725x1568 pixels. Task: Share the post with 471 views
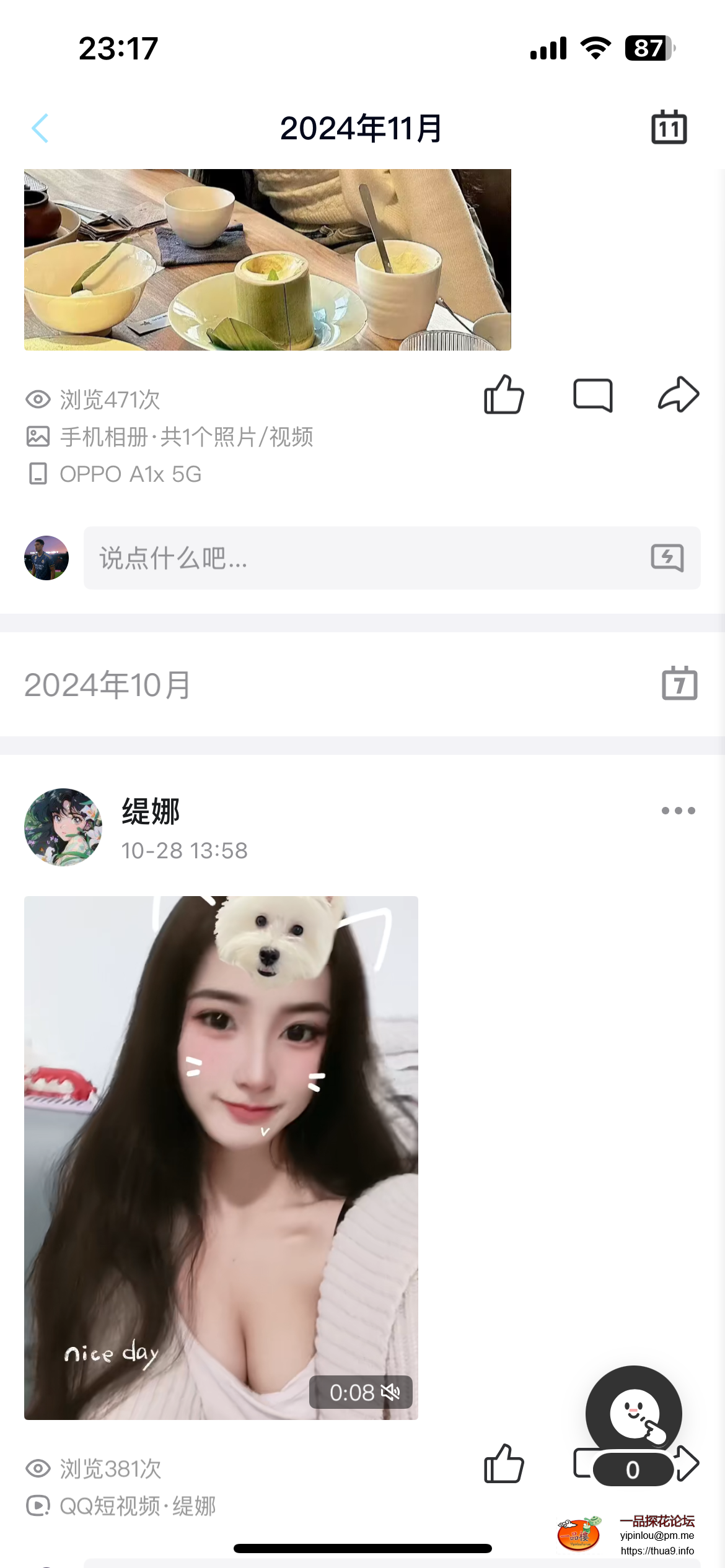tap(679, 394)
